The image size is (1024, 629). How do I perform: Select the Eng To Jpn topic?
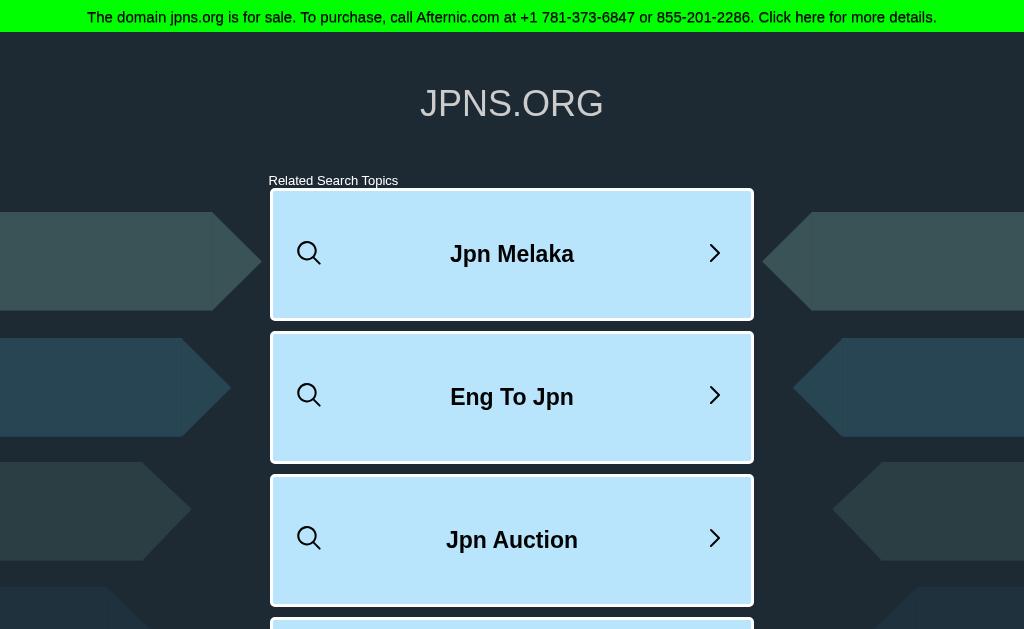511,397
